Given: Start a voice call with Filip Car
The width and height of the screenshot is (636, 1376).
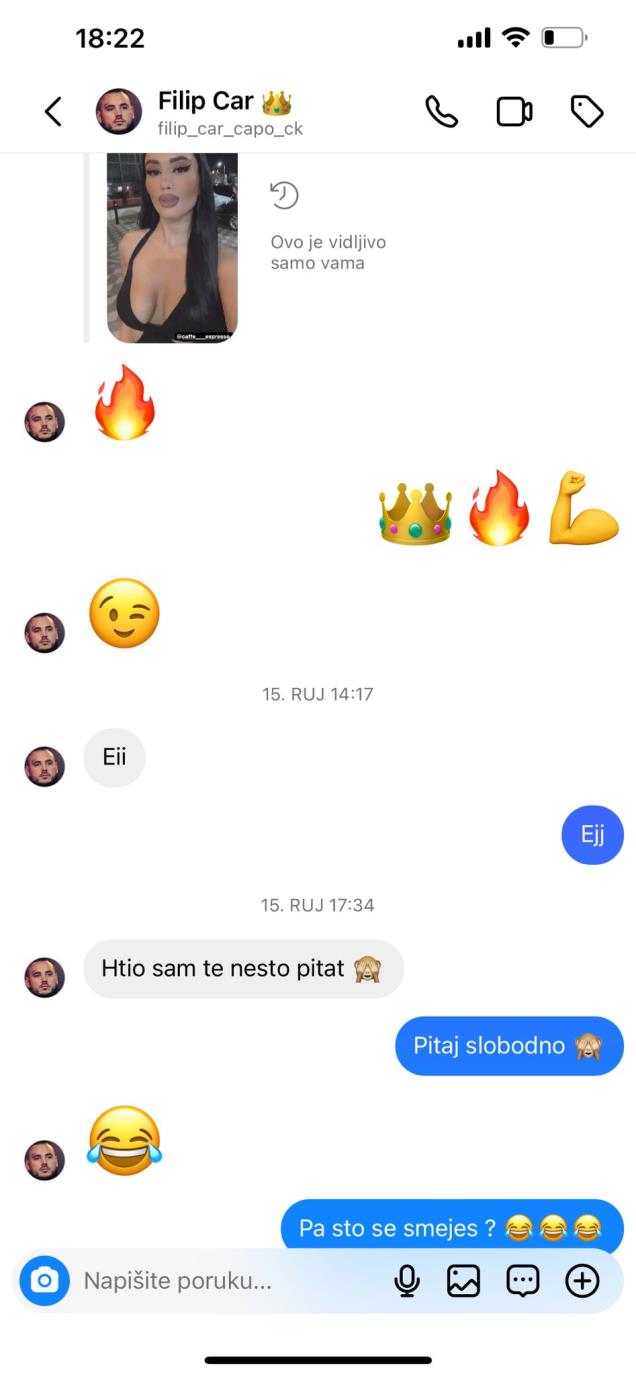Looking at the screenshot, I should coord(441,112).
